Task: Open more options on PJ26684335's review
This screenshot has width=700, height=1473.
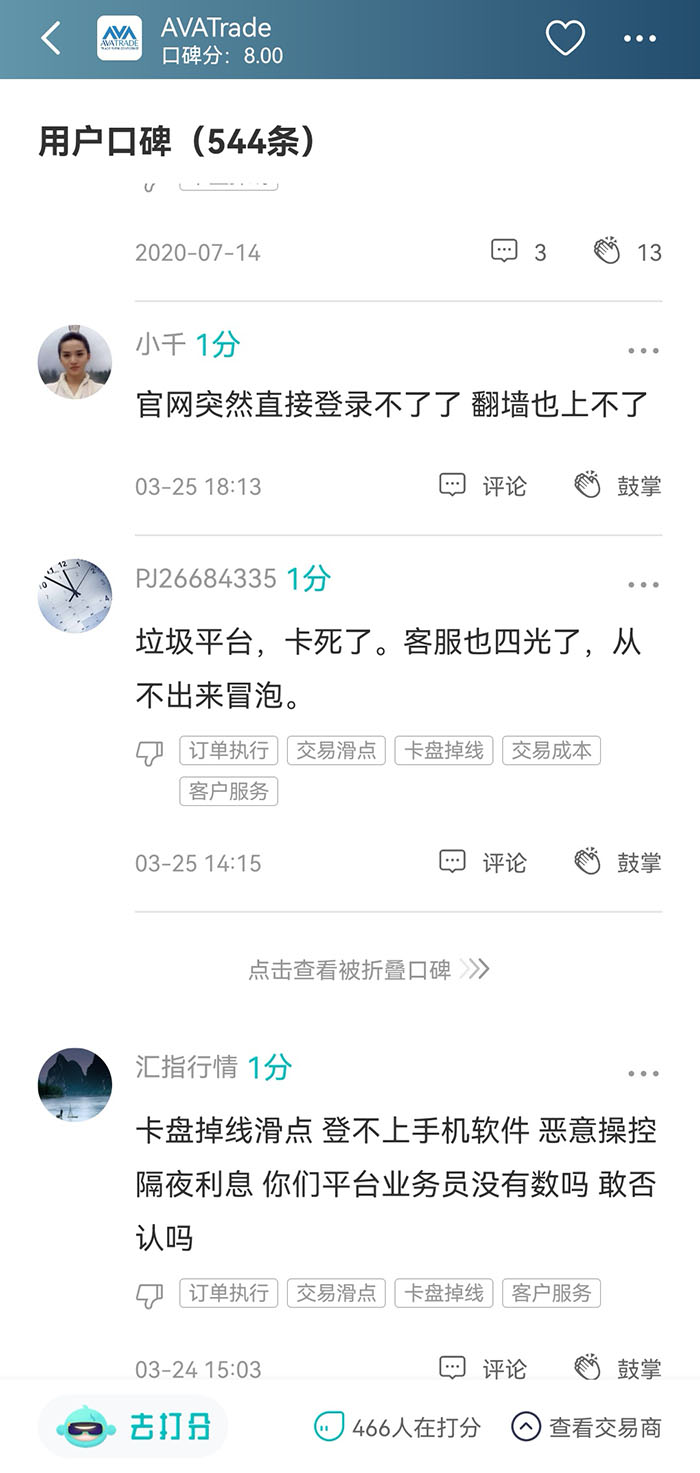Action: point(643,585)
